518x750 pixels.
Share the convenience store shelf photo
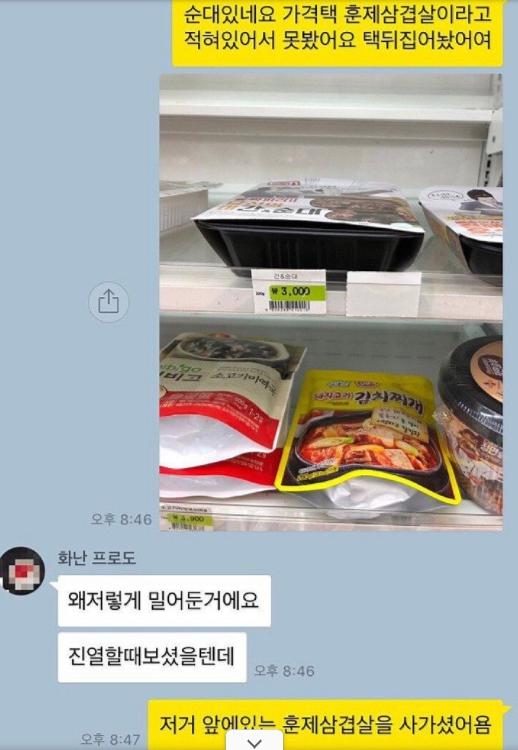(109, 302)
